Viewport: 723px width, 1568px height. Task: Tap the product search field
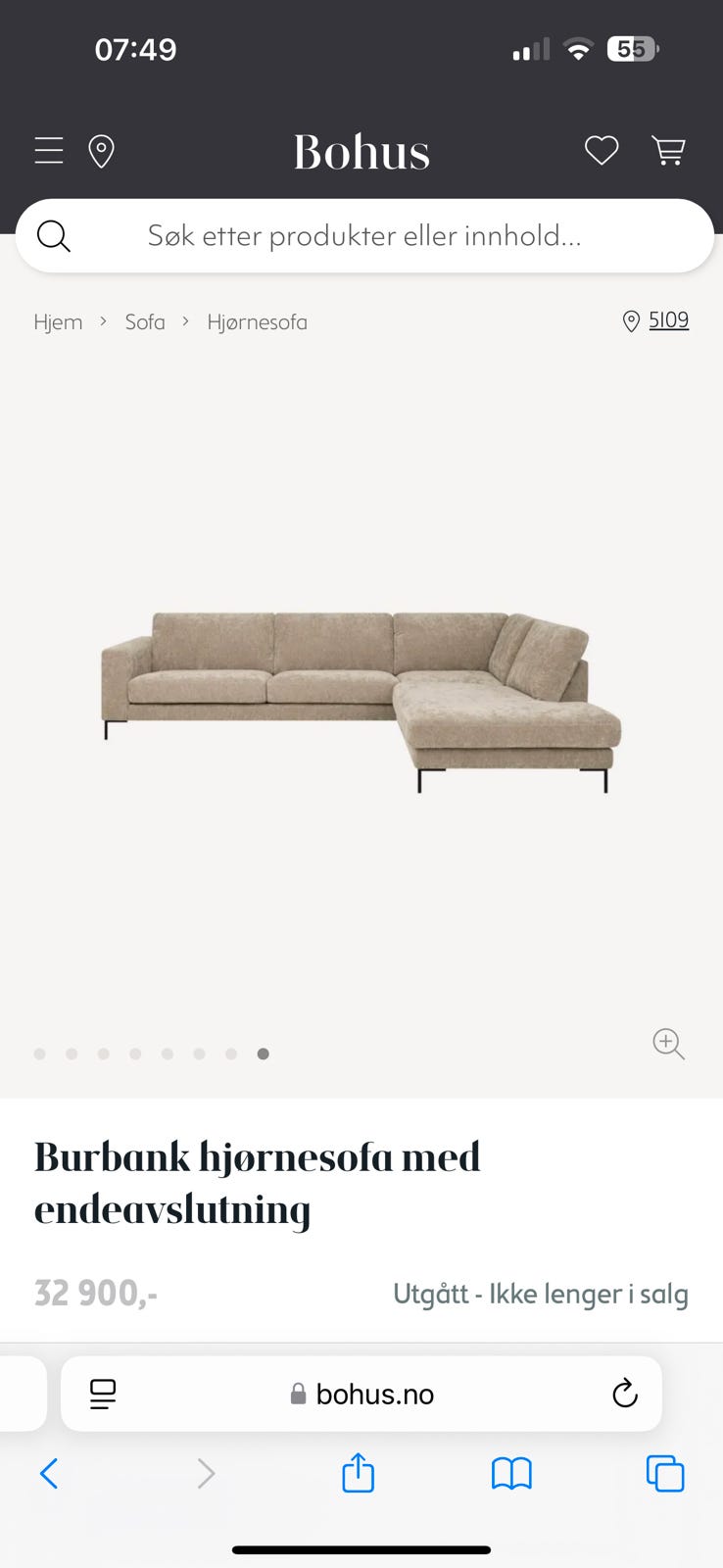coord(364,236)
